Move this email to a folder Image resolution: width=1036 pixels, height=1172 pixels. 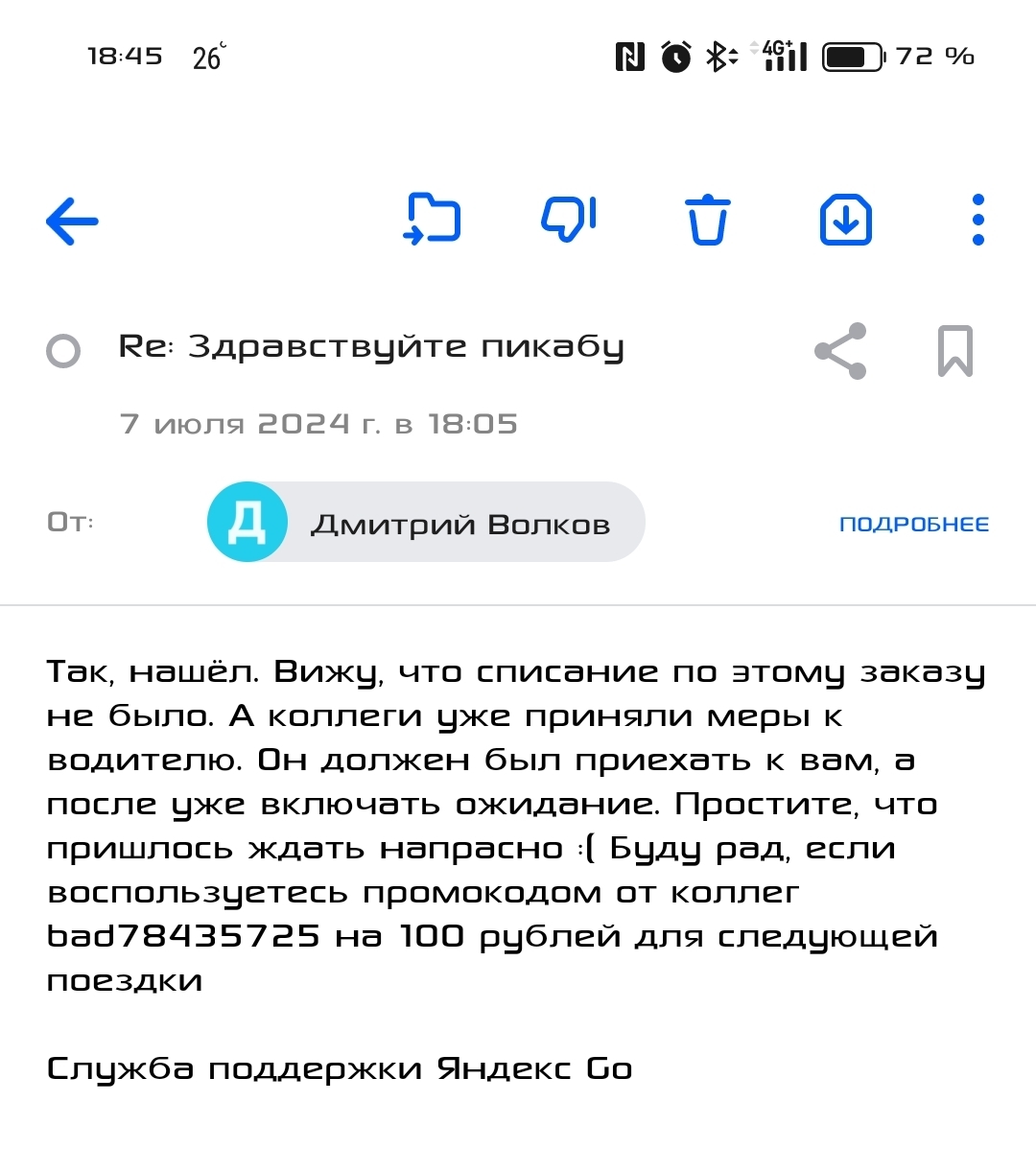click(433, 220)
